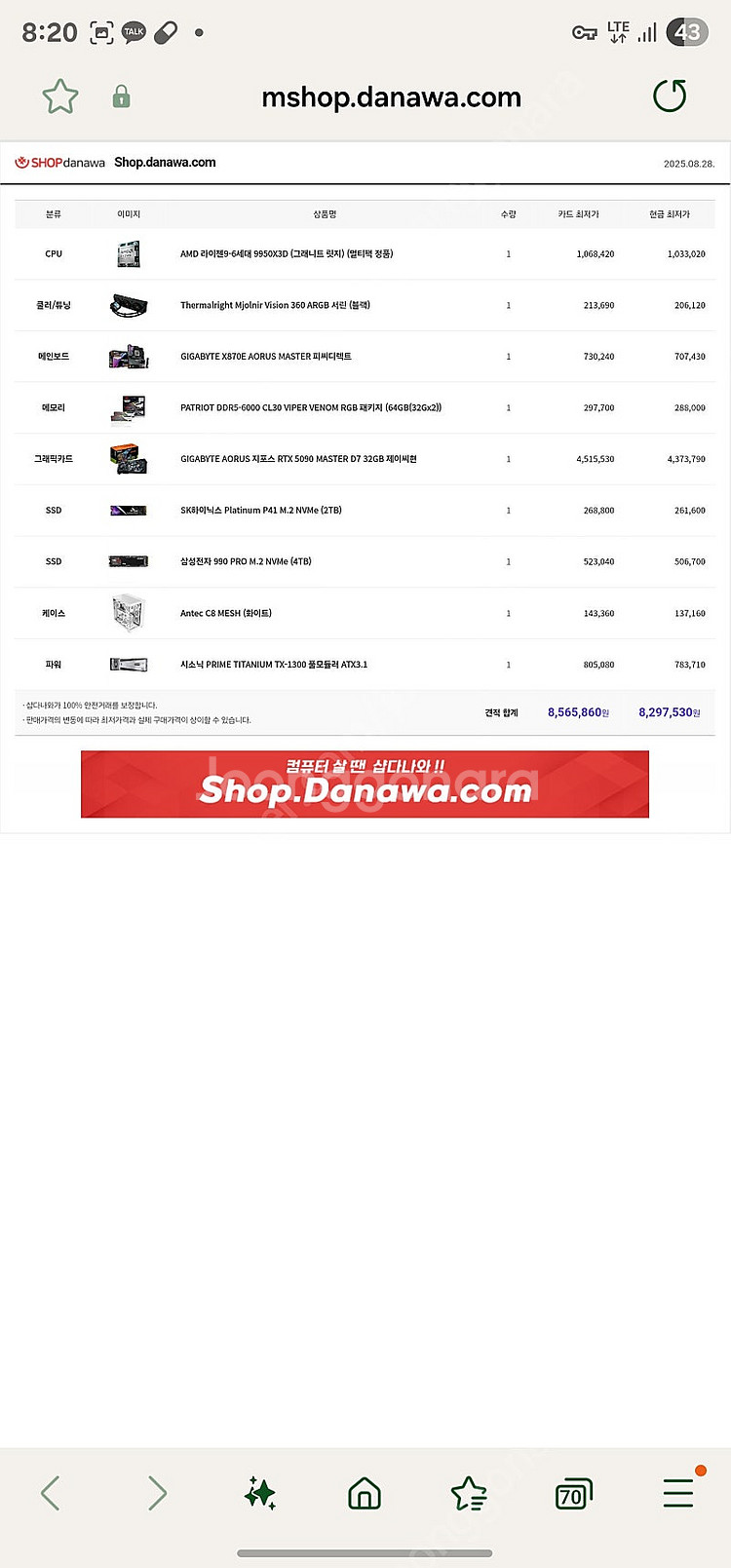Open the security lock site info

point(121,96)
